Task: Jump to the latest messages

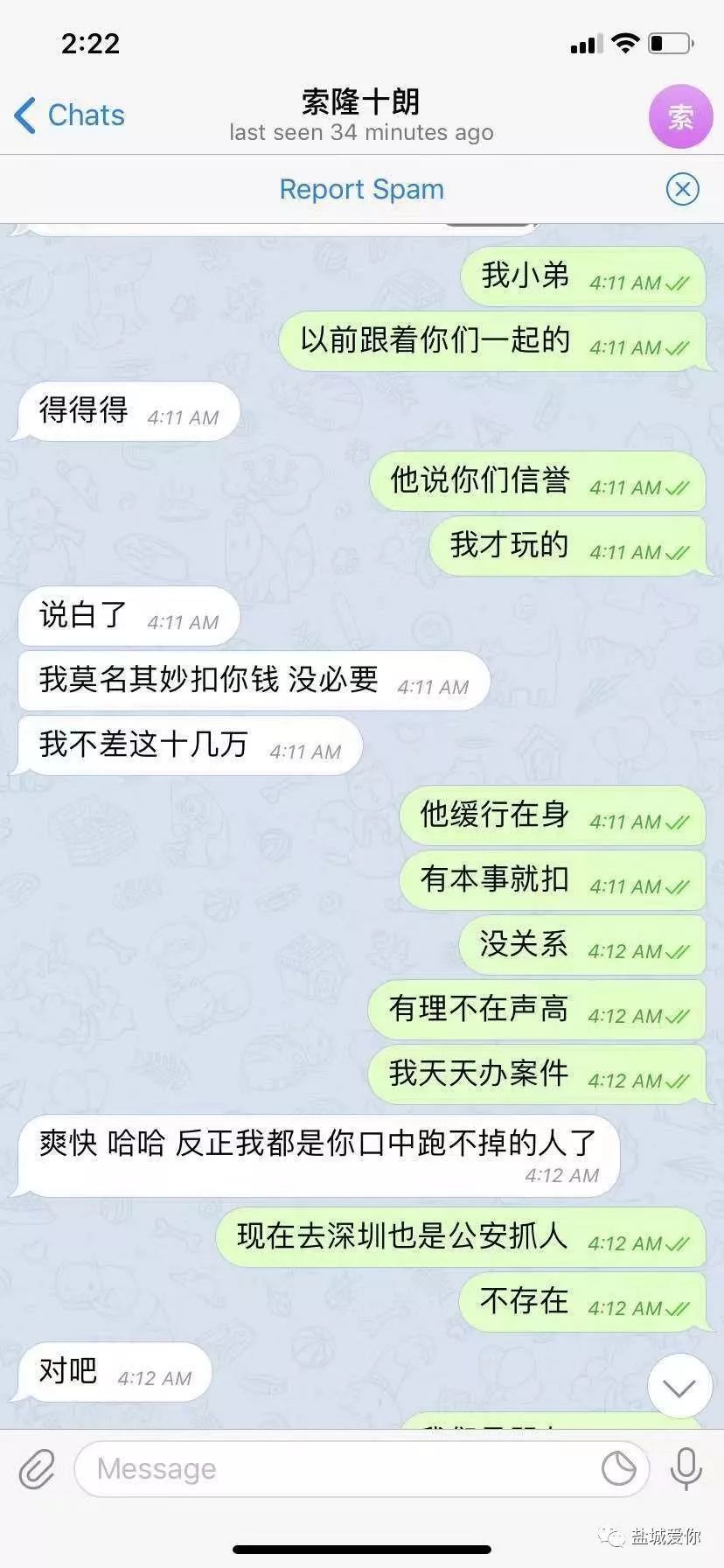Action: click(679, 1387)
